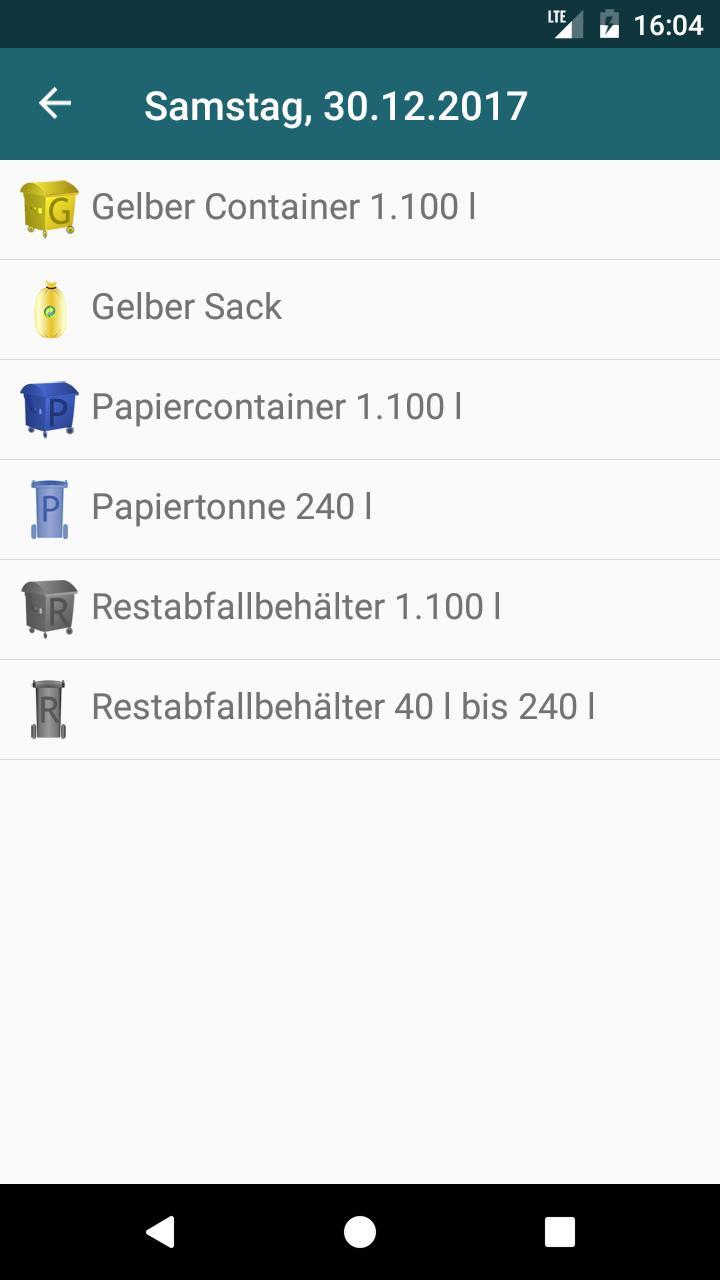
Task: Tap the back arrow in the app bar
Action: click(x=56, y=103)
